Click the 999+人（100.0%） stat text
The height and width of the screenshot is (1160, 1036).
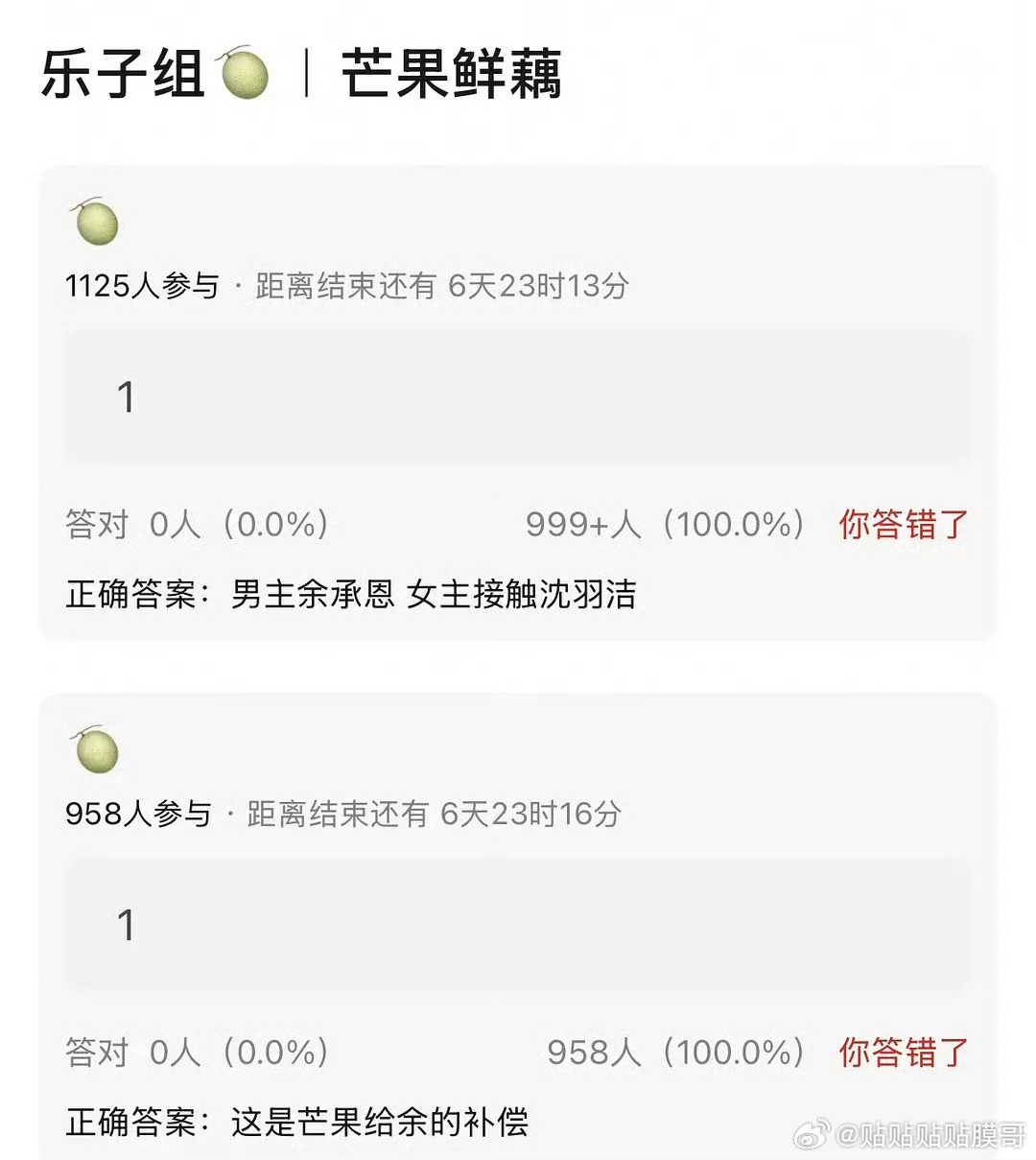[x=665, y=524]
